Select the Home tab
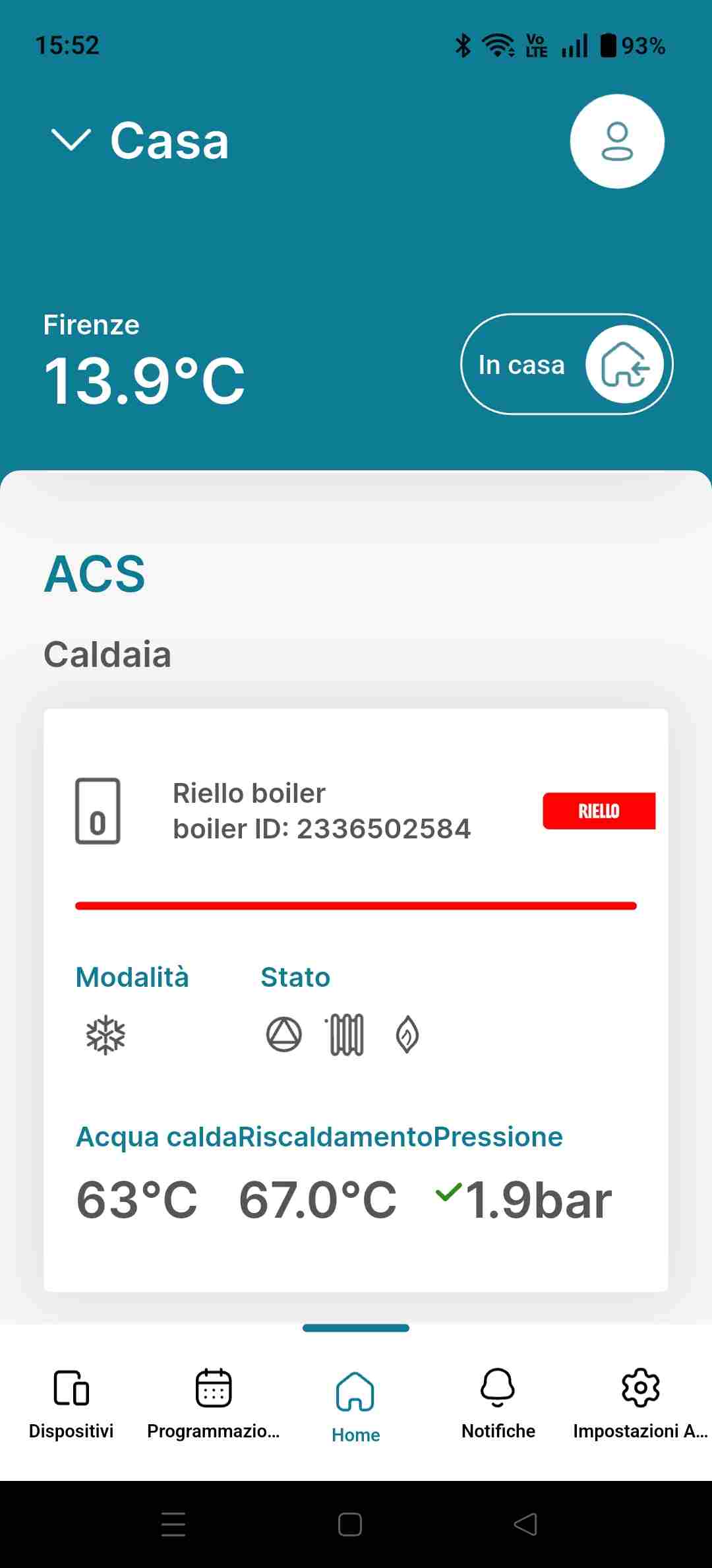This screenshot has width=712, height=1568. [355, 1406]
